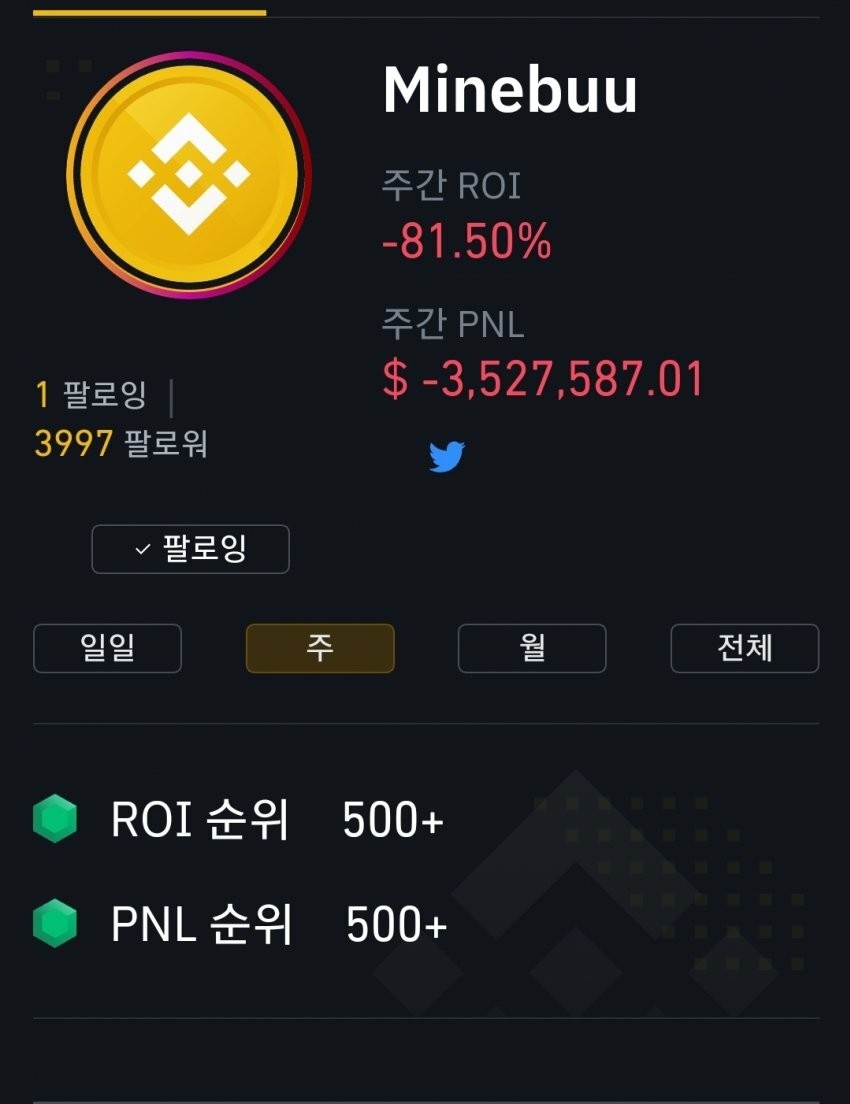Switch to the 월 monthly tab
This screenshot has width=850, height=1104.
(x=532, y=648)
